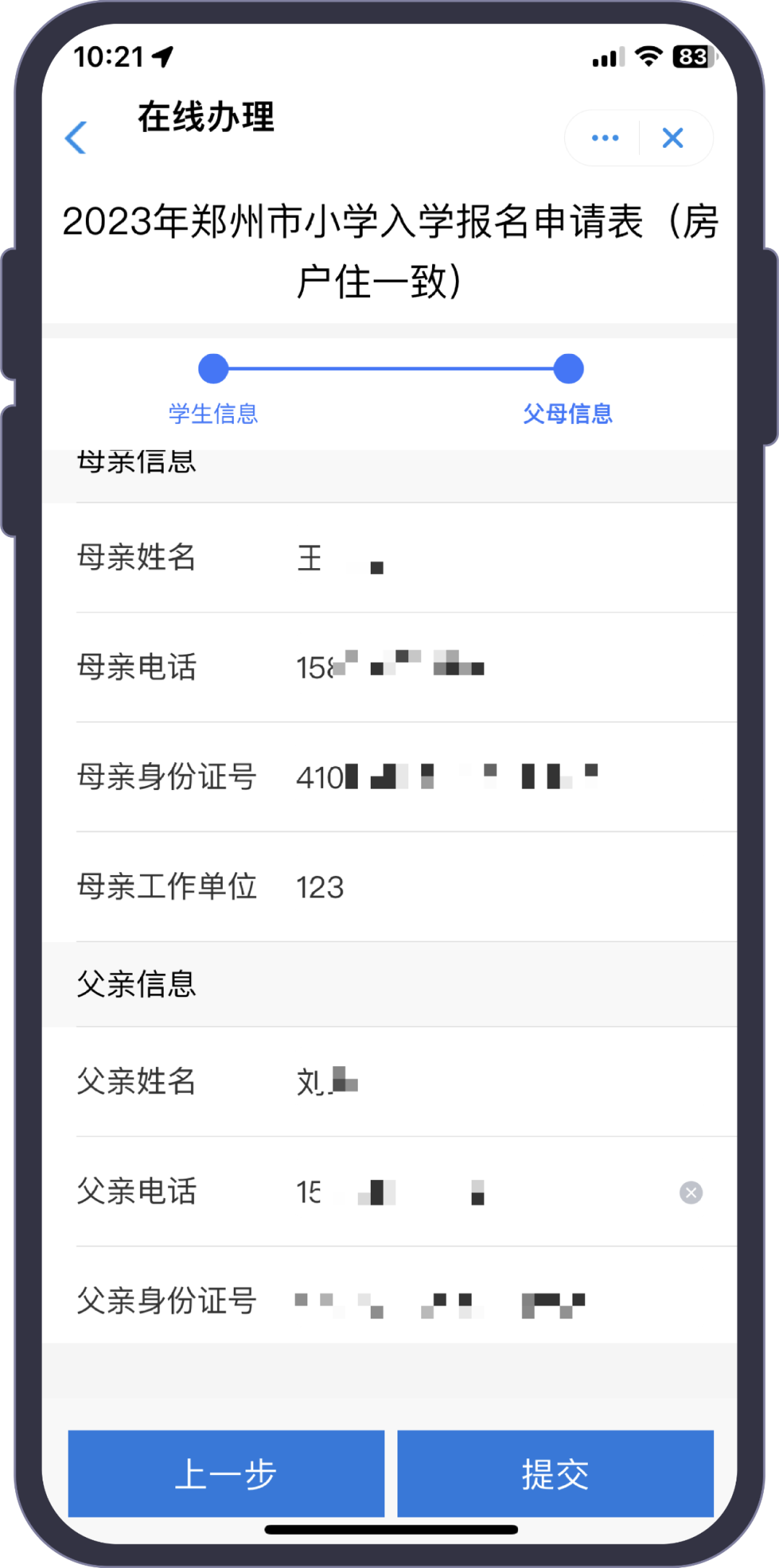Edit the 母亲工作单位 field showing 123
The height and width of the screenshot is (1568, 779).
tap(433, 887)
